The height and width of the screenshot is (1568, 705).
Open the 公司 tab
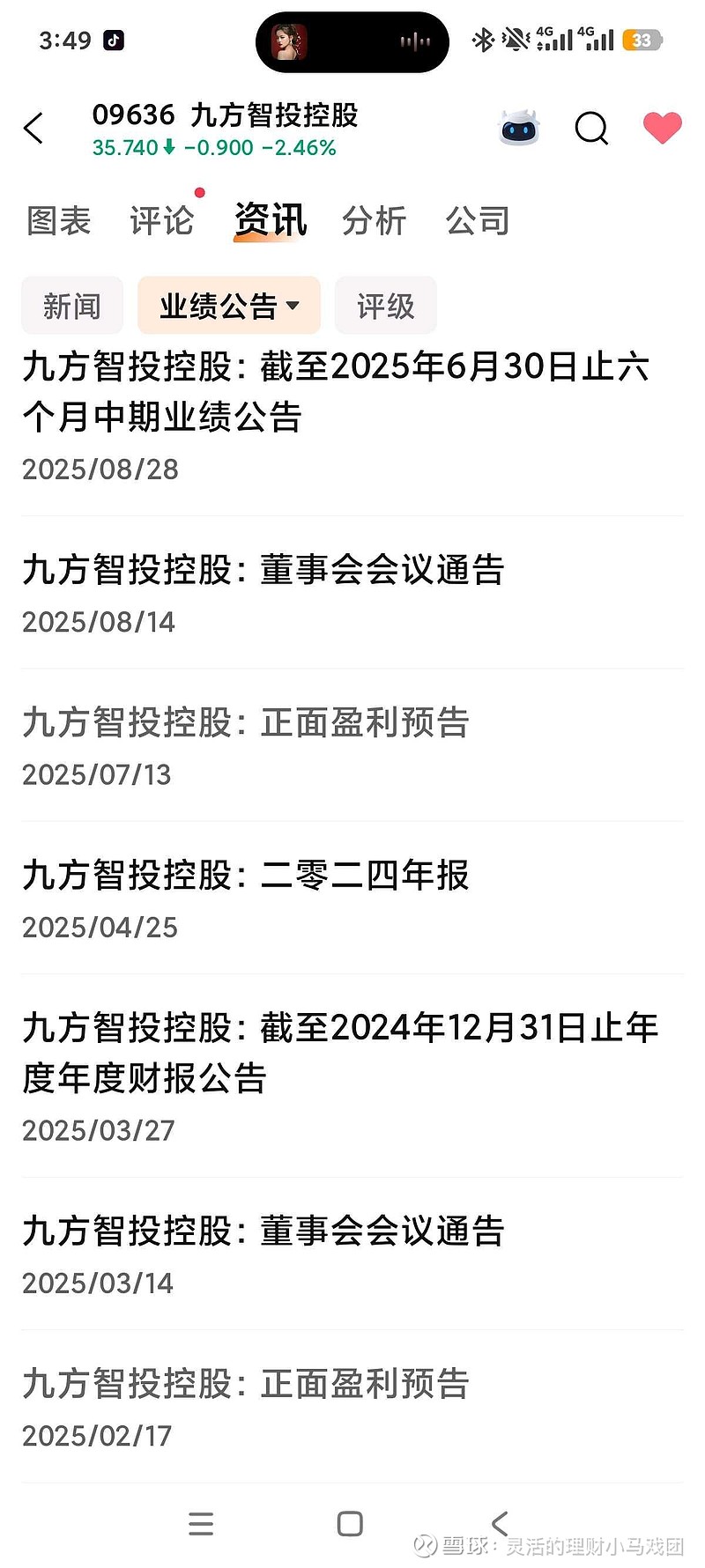(477, 220)
